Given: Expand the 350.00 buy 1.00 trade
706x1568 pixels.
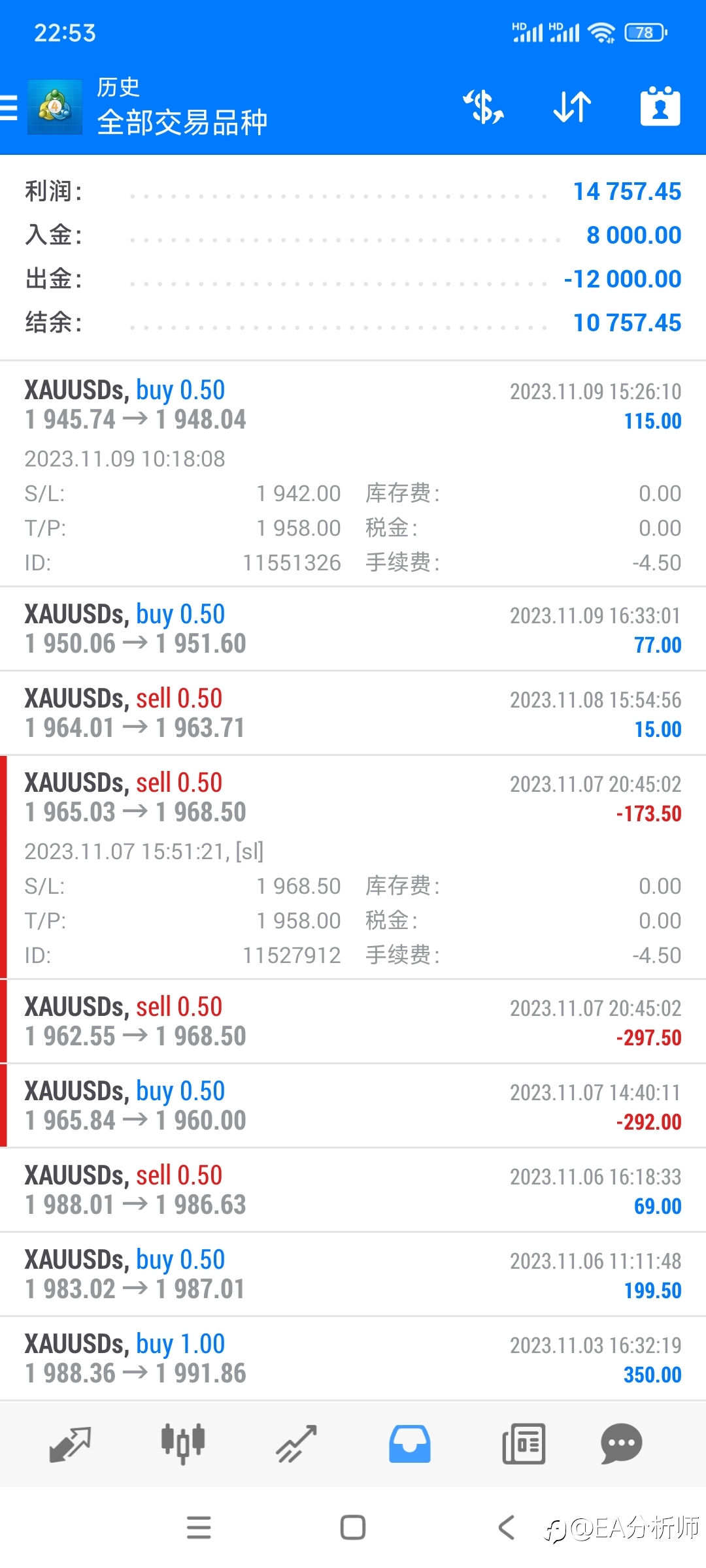Looking at the screenshot, I should coord(353,1359).
